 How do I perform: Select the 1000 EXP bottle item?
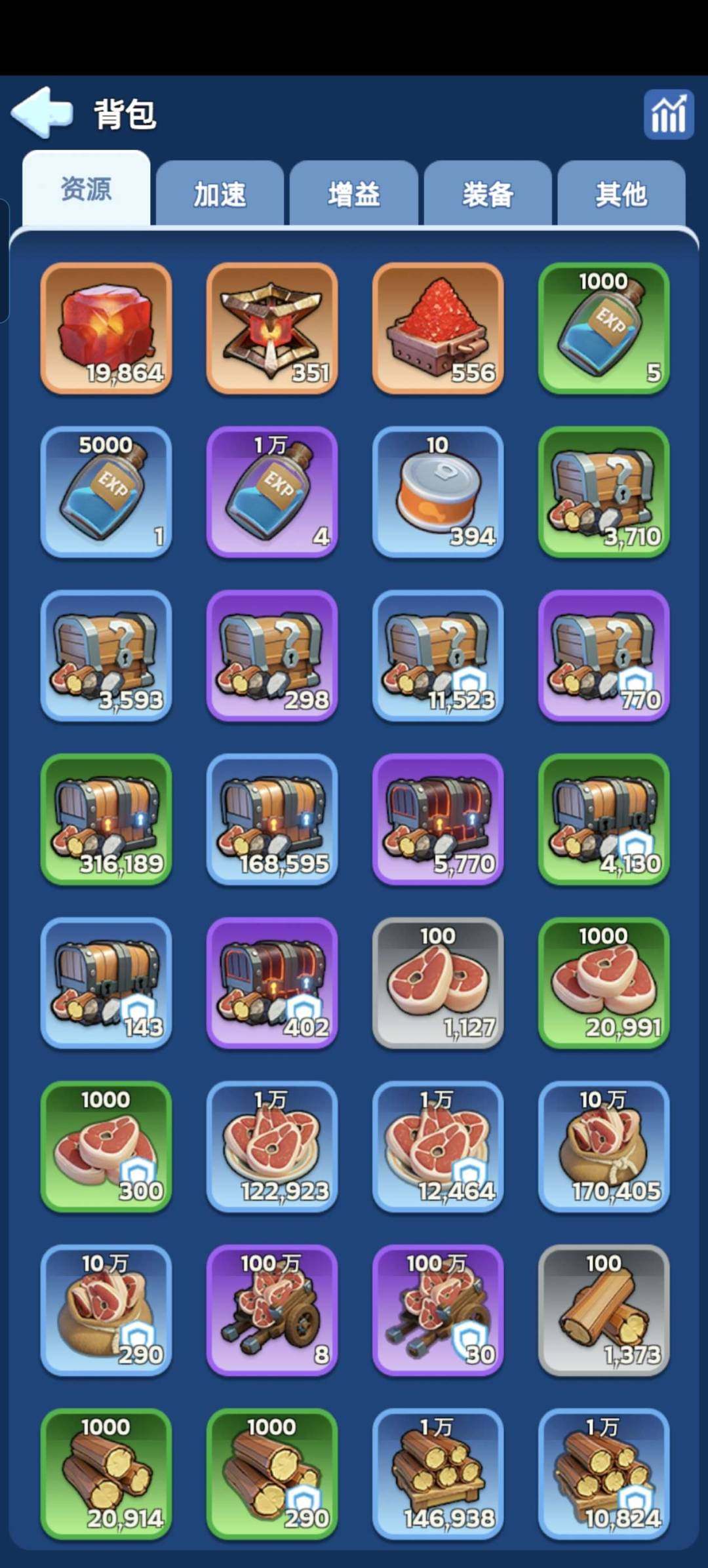pos(604,328)
